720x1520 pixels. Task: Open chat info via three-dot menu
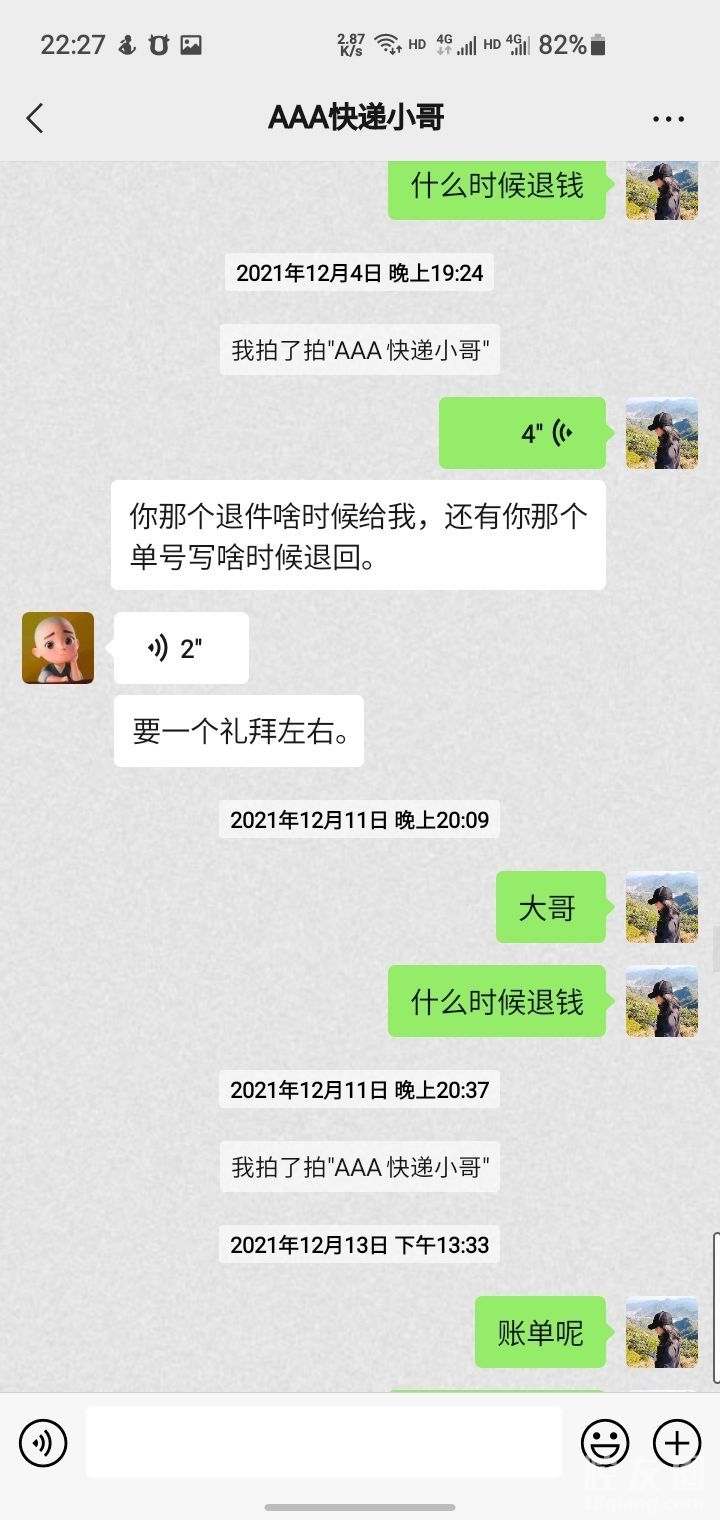668,119
